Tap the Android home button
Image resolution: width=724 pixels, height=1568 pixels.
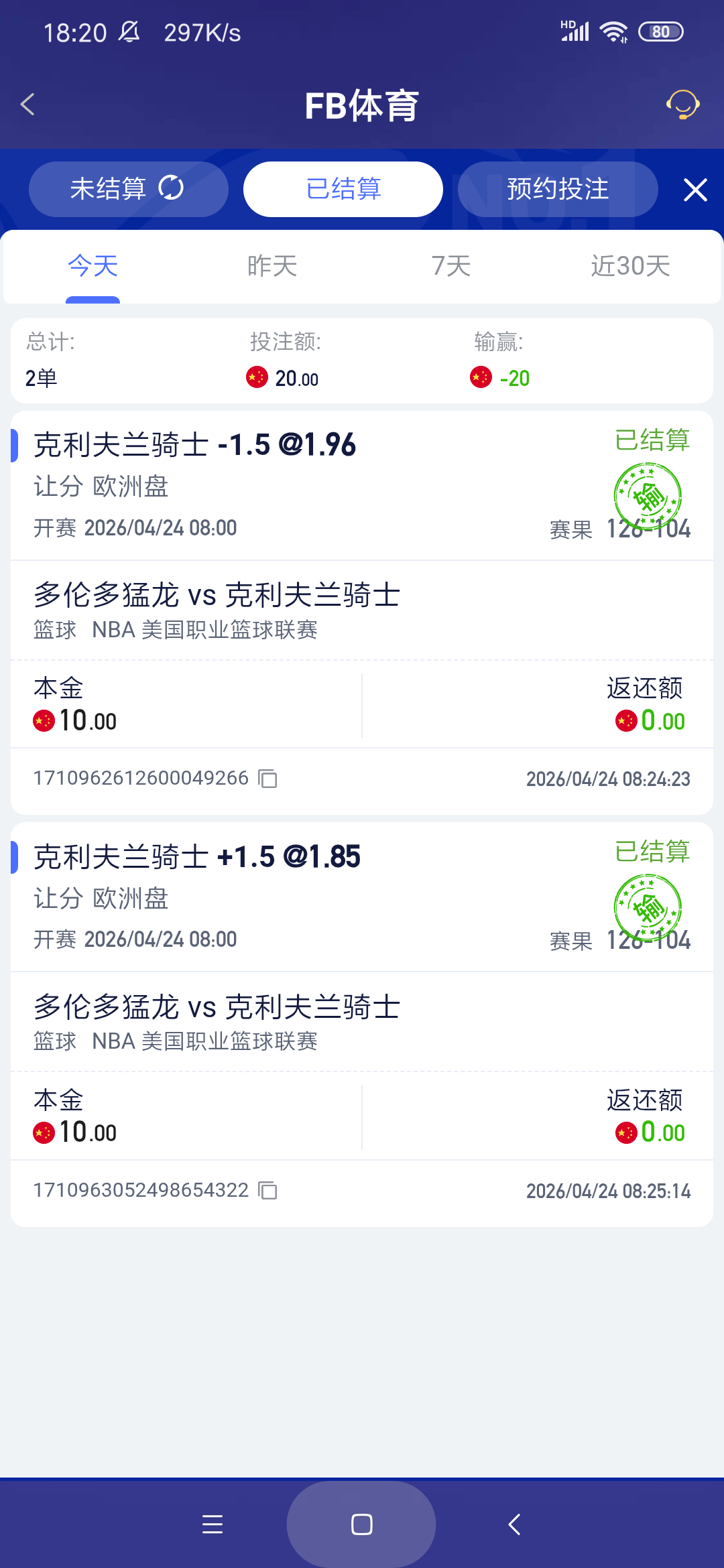coord(361,1524)
